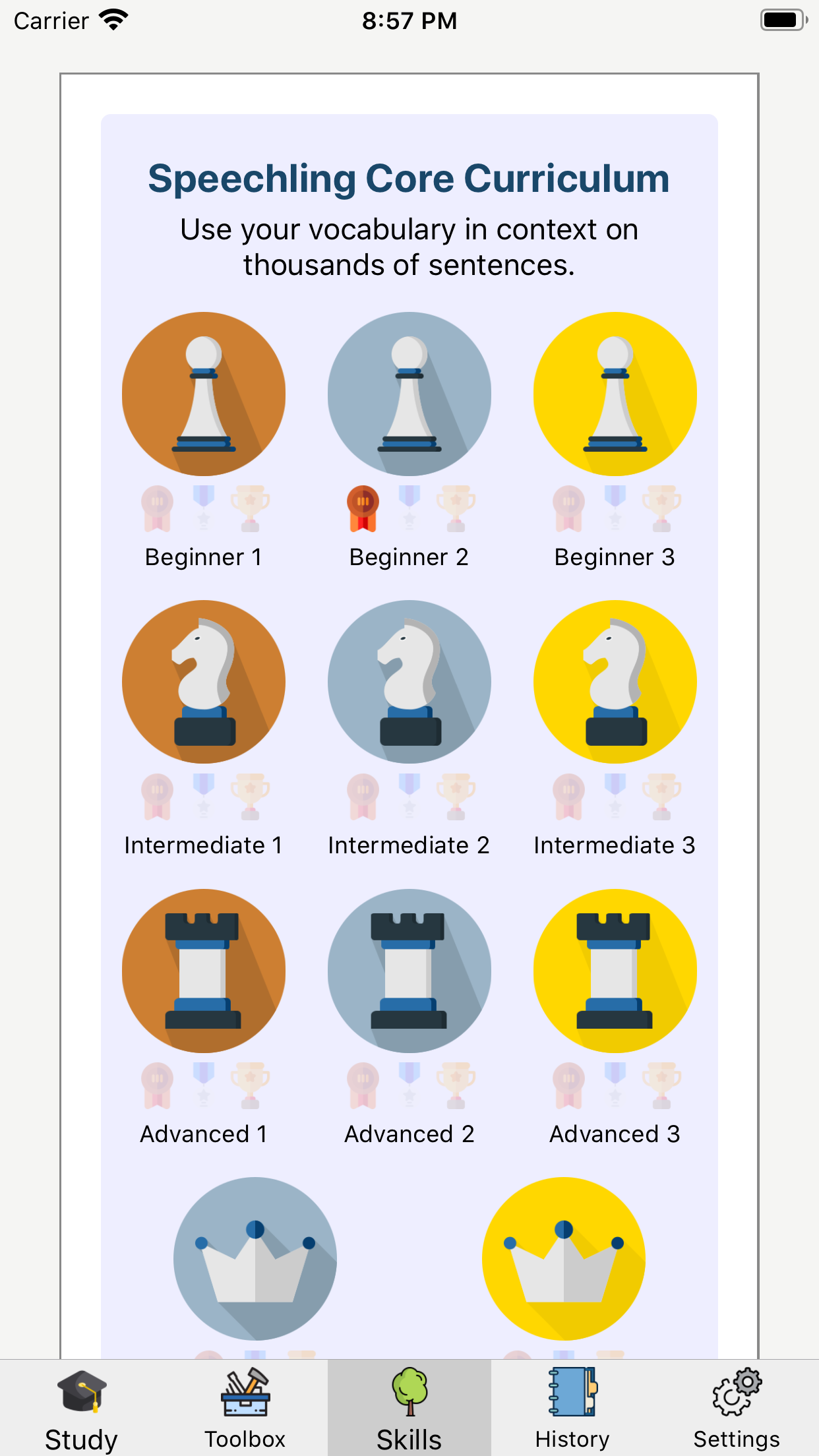This screenshot has width=819, height=1456.
Task: Switch to the Study tab
Action: tap(82, 1409)
